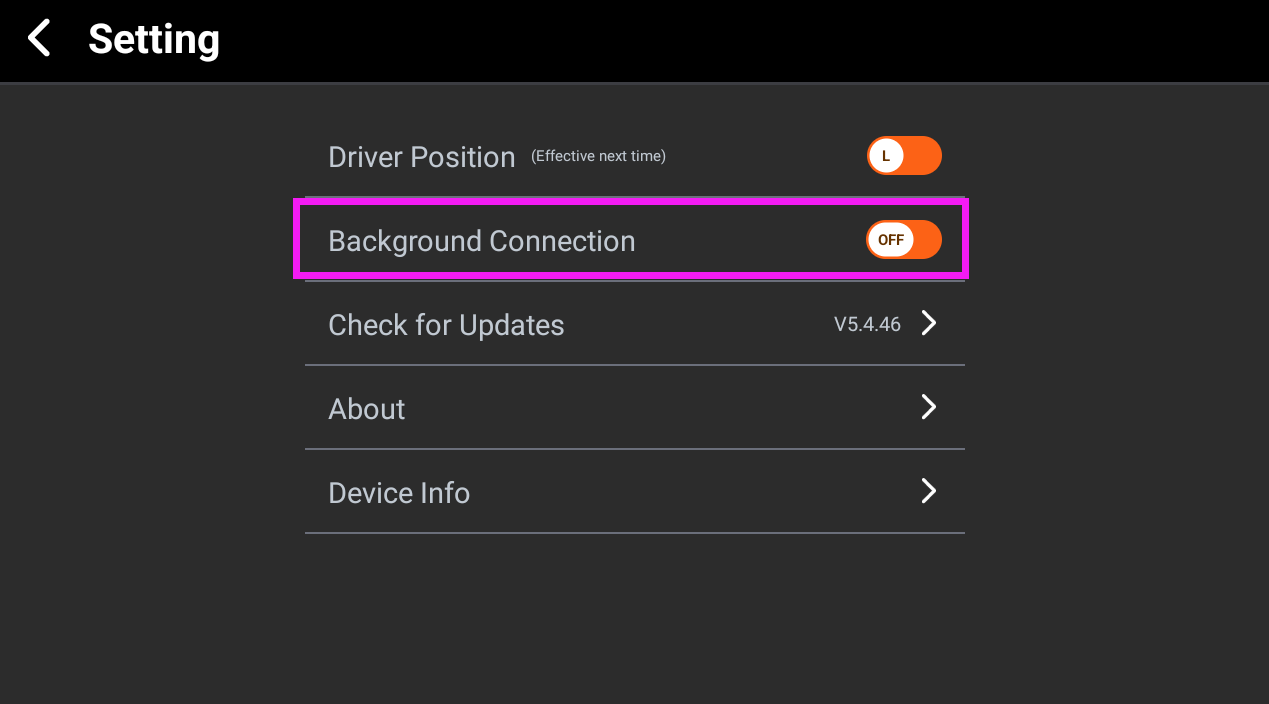Screen dimensions: 1269x704
Task: Open Device Info
Action: point(634,492)
